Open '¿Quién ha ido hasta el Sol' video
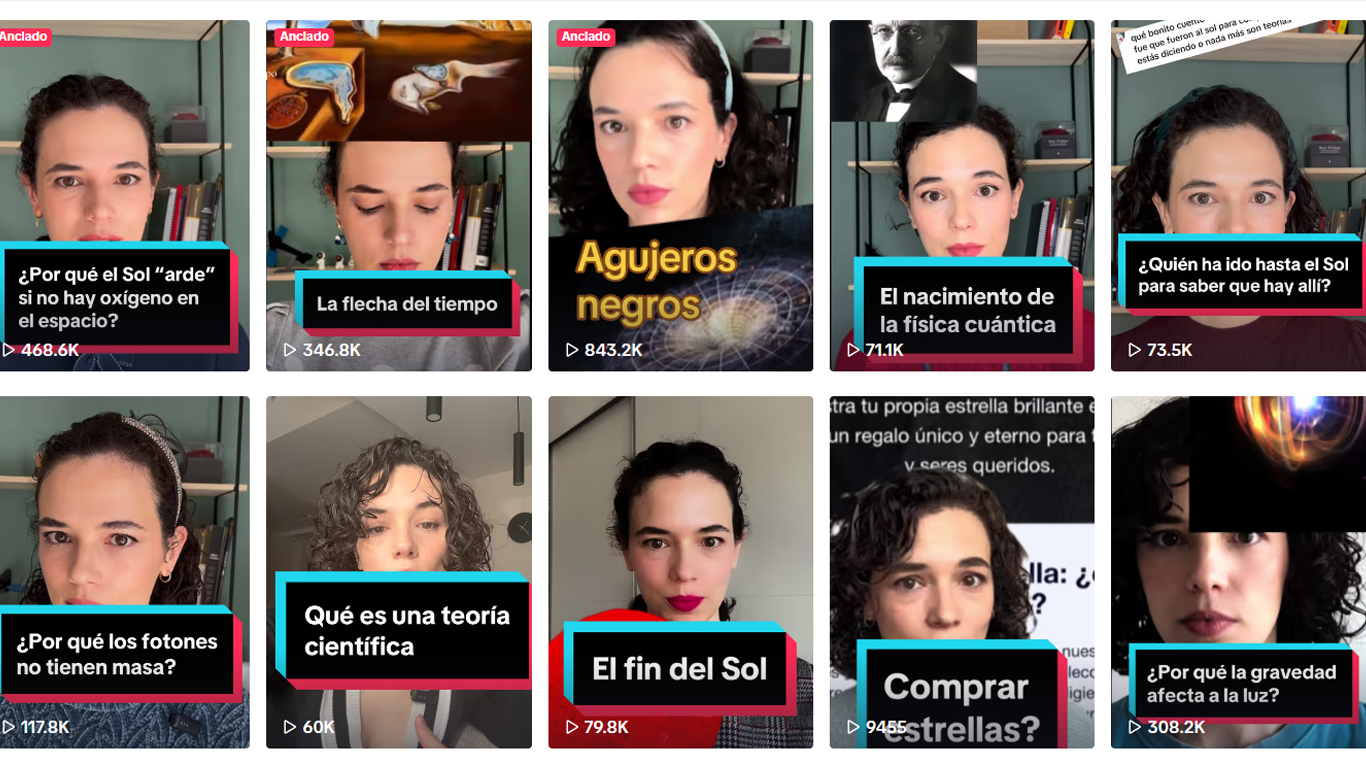 click(x=1238, y=195)
